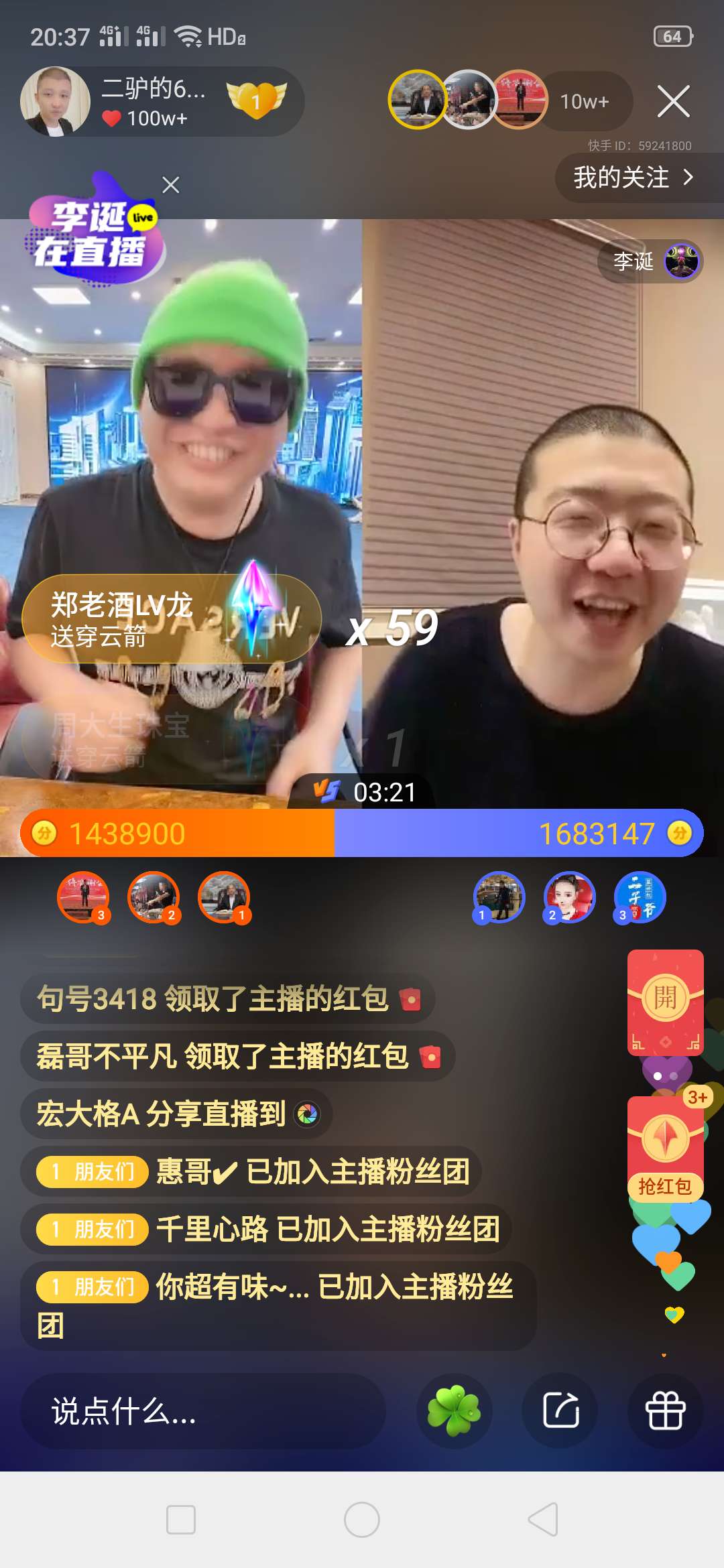Share this live stream

(x=560, y=1411)
